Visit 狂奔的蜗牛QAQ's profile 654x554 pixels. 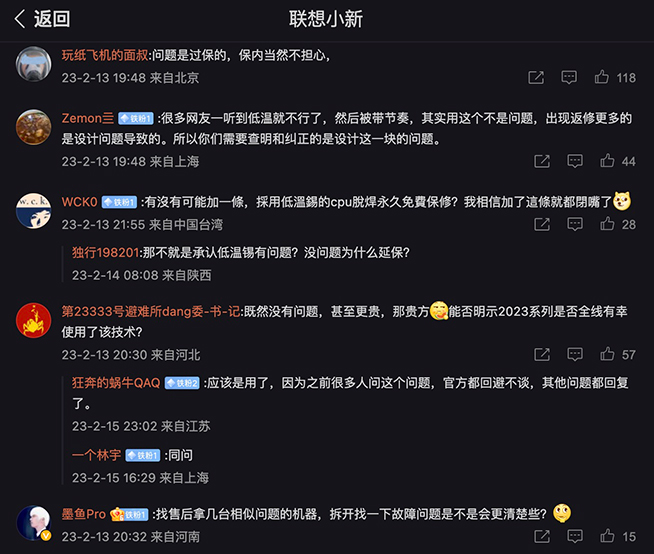pos(116,382)
